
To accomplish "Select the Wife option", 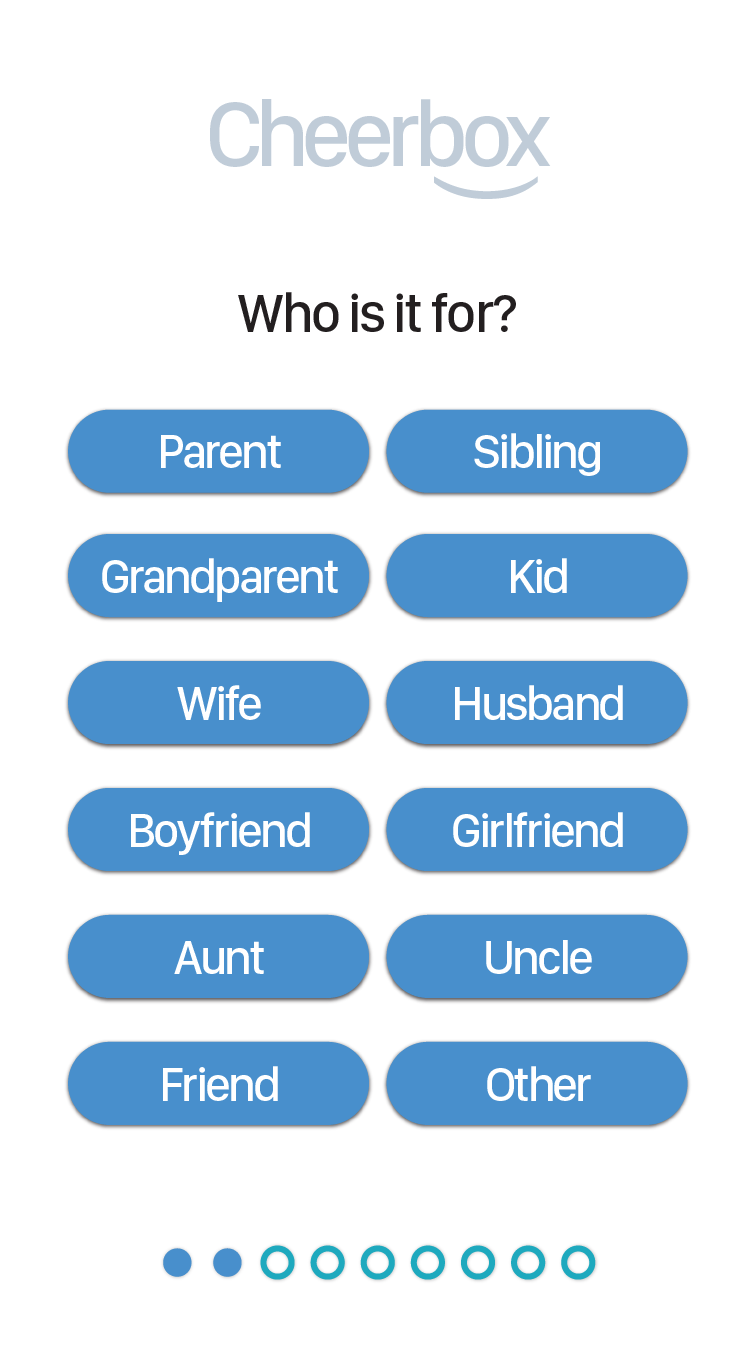I will (x=219, y=703).
